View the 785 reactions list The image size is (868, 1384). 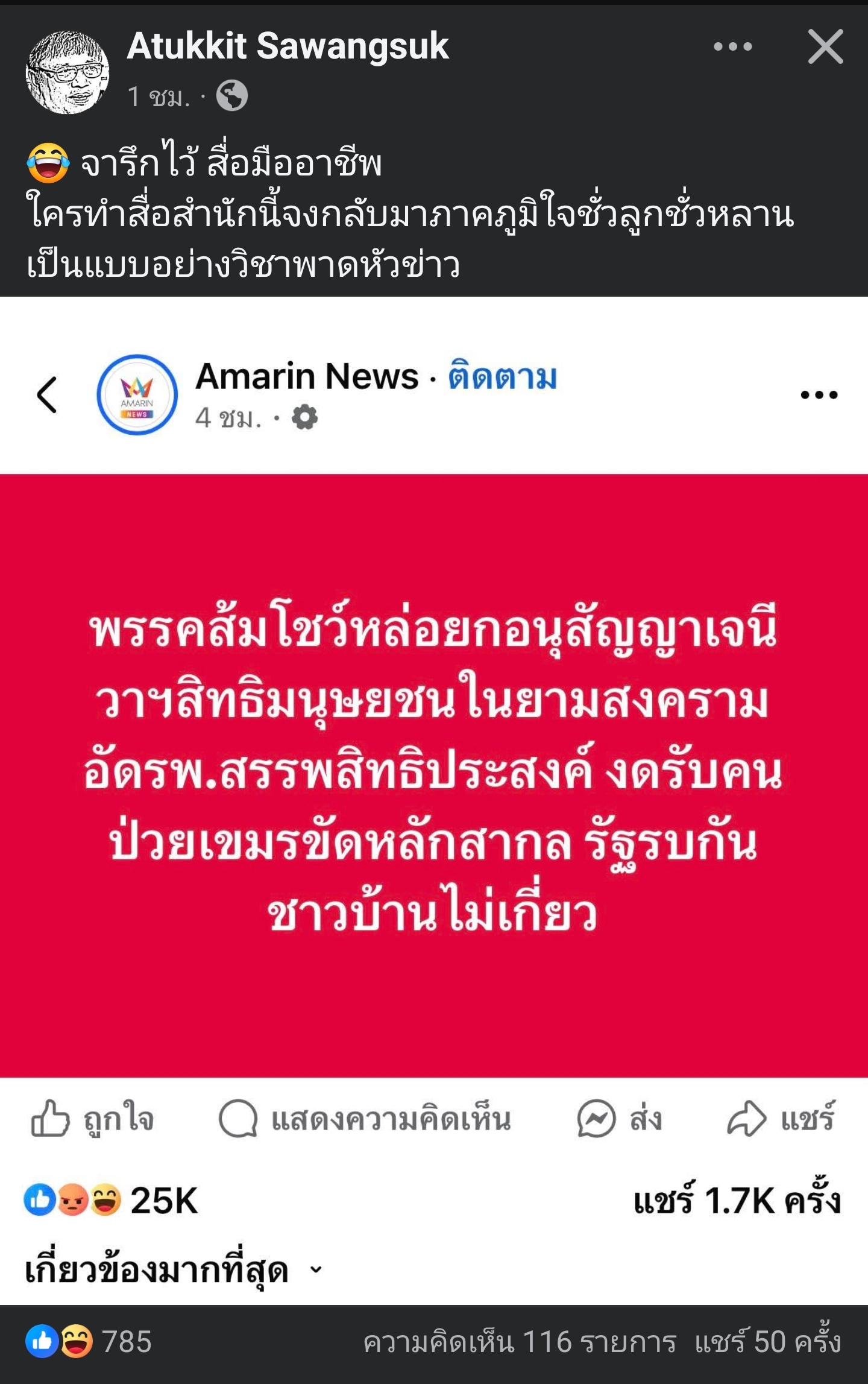click(89, 1342)
